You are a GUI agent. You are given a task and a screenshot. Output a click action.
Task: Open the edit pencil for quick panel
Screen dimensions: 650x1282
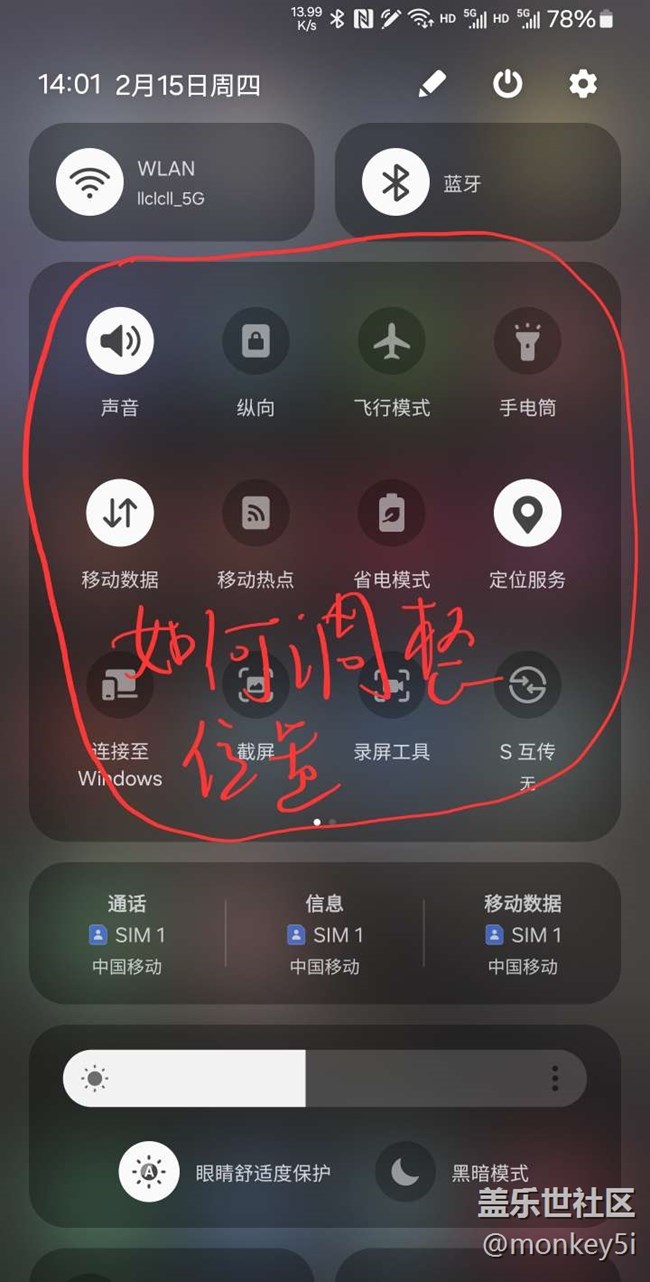[432, 85]
